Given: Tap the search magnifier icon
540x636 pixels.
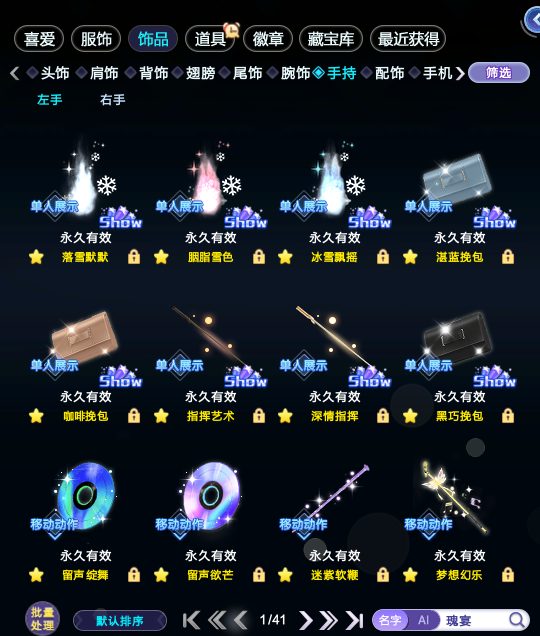Looking at the screenshot, I should click(x=517, y=620).
